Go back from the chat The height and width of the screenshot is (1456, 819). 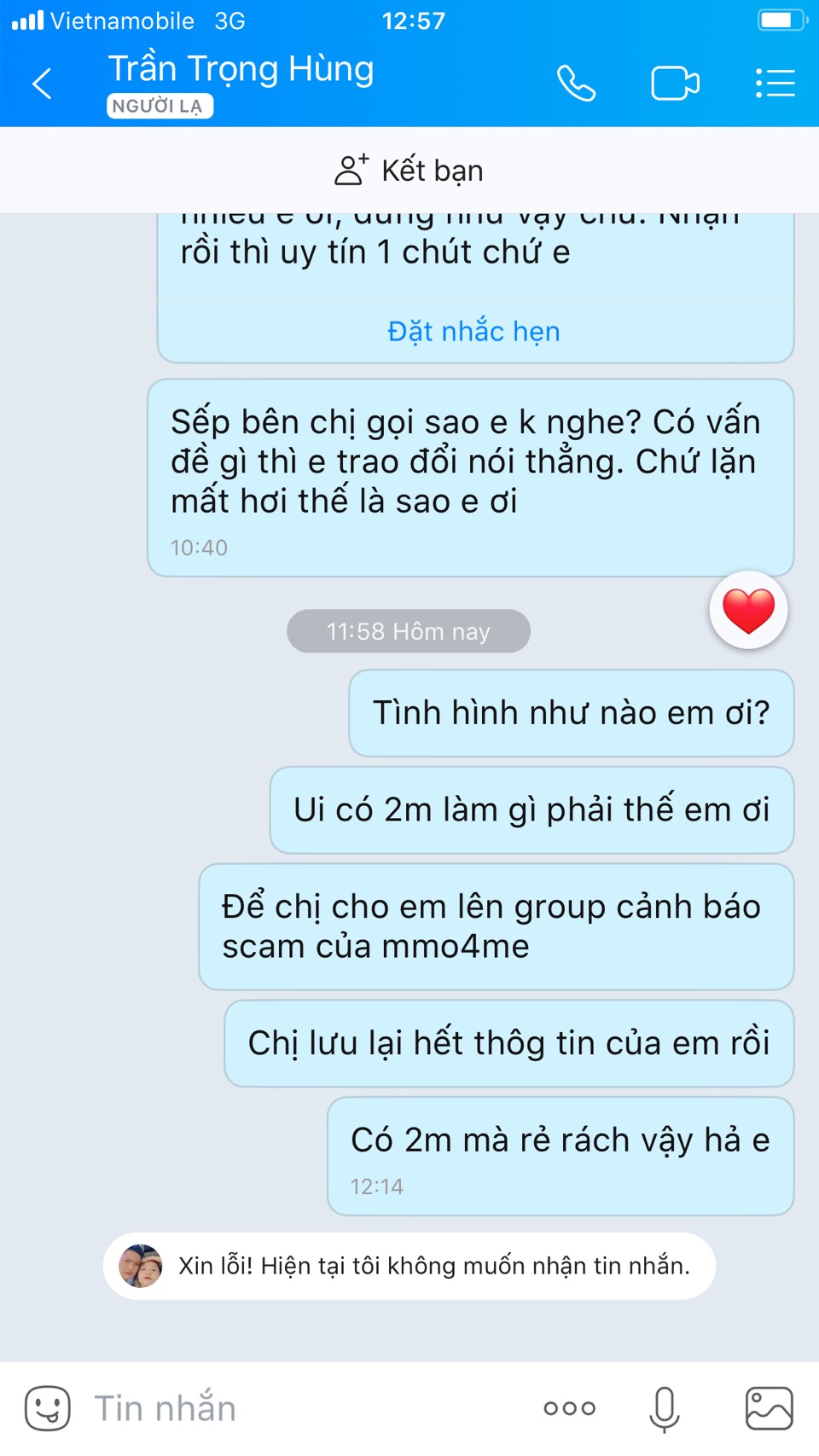(42, 84)
